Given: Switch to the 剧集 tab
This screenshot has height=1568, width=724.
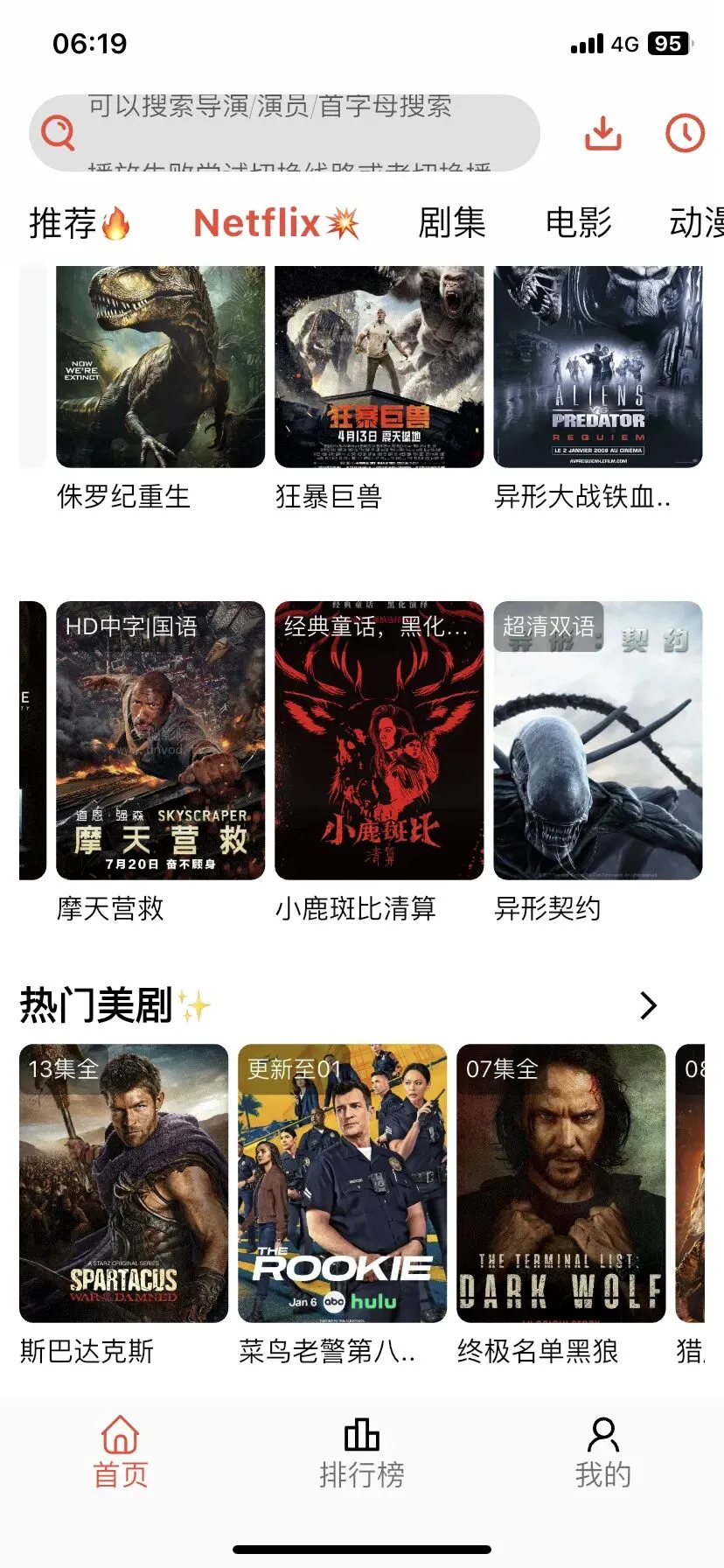Looking at the screenshot, I should pos(451,223).
